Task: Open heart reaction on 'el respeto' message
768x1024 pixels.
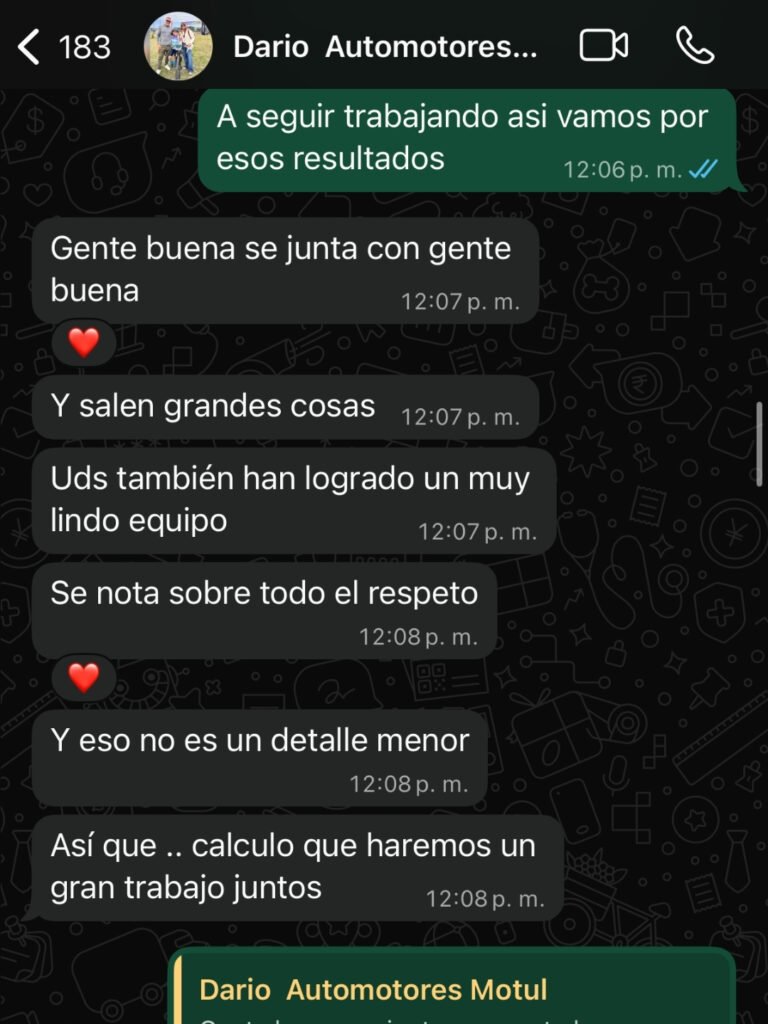Action: tap(84, 678)
